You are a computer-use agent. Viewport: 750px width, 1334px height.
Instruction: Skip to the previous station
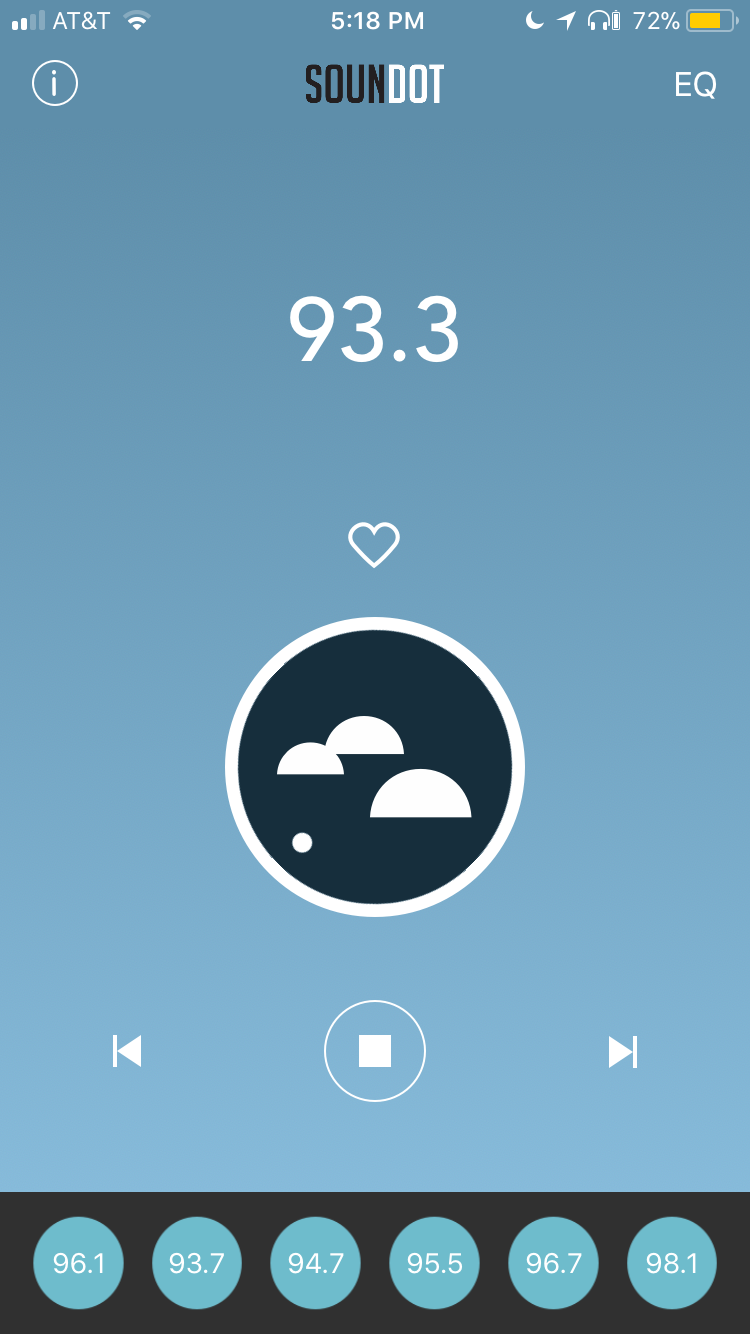click(x=127, y=1051)
